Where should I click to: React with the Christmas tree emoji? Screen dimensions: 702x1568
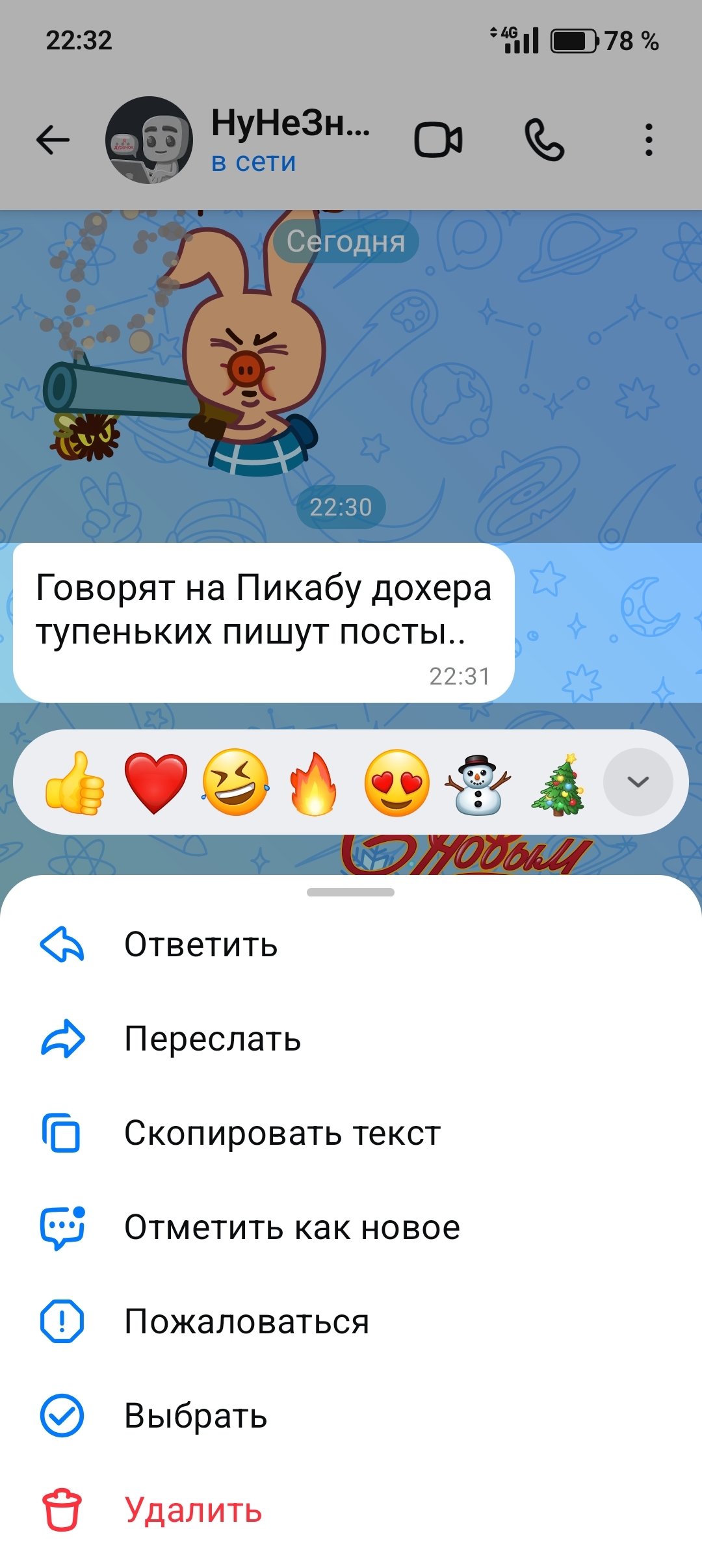coord(559,782)
